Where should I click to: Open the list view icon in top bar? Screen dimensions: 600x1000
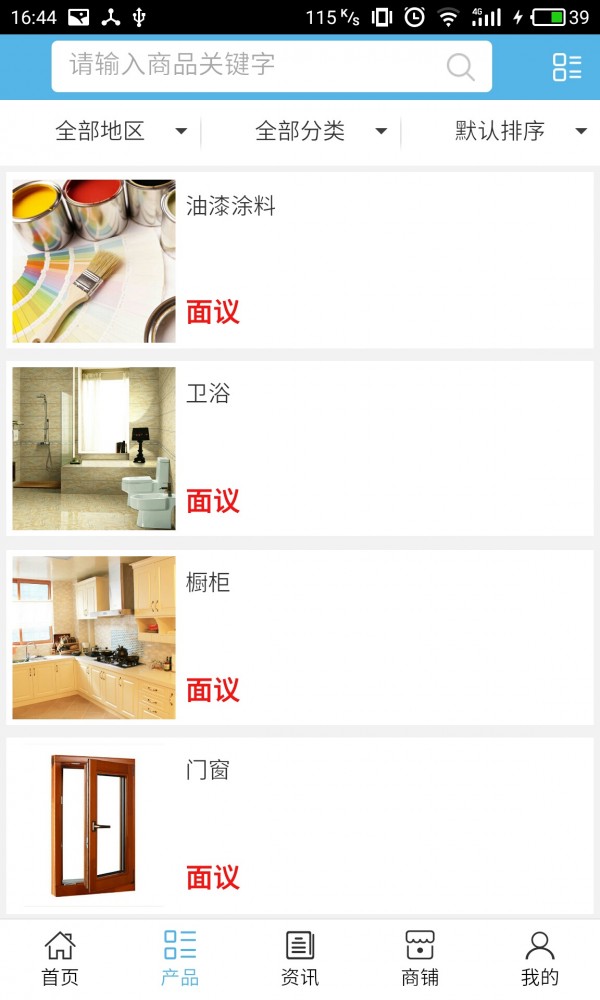[x=566, y=67]
